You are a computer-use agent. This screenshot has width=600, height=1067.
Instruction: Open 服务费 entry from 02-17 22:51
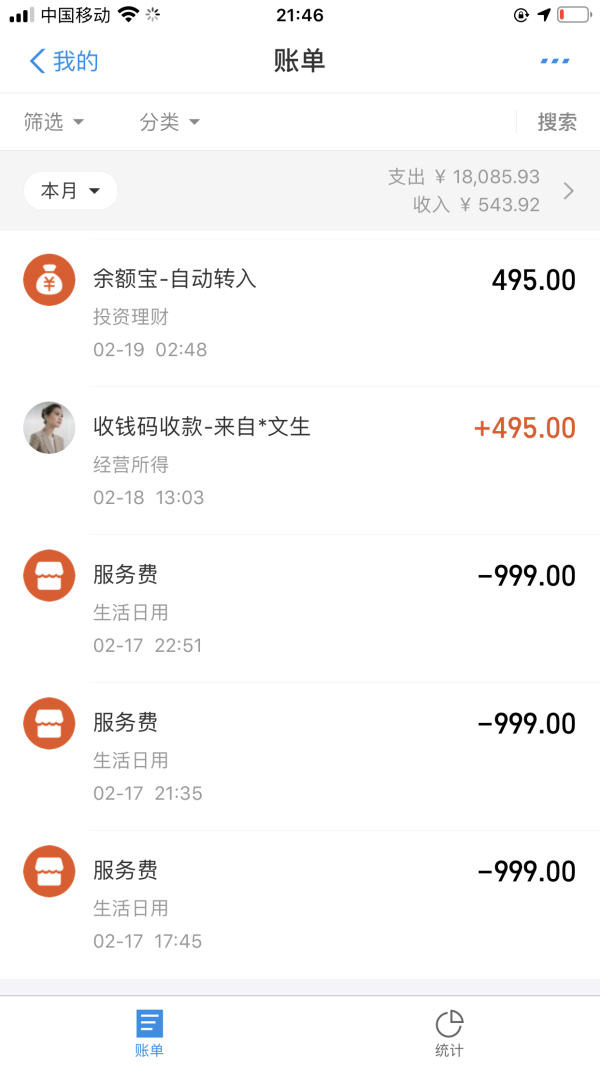300,608
